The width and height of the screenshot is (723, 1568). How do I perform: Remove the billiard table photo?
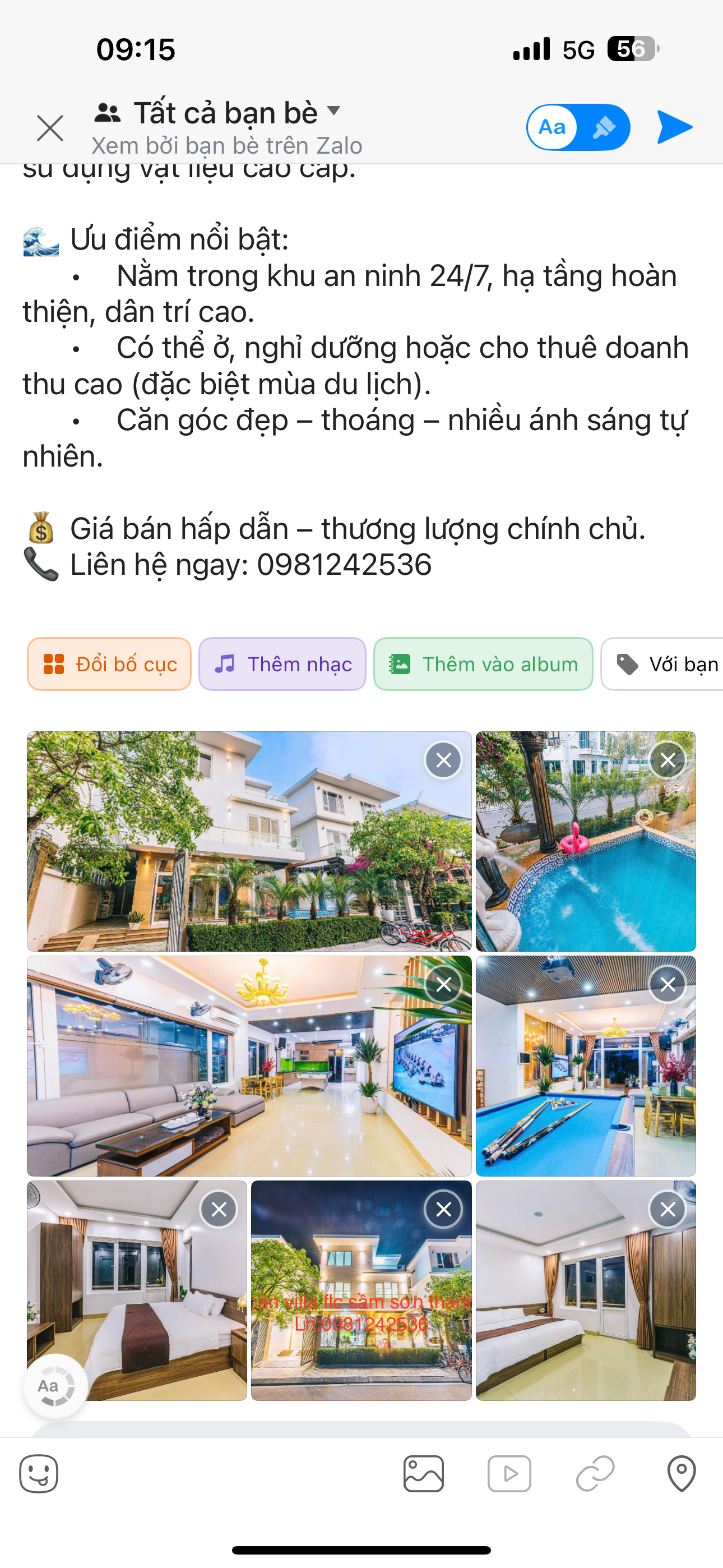coord(668,984)
